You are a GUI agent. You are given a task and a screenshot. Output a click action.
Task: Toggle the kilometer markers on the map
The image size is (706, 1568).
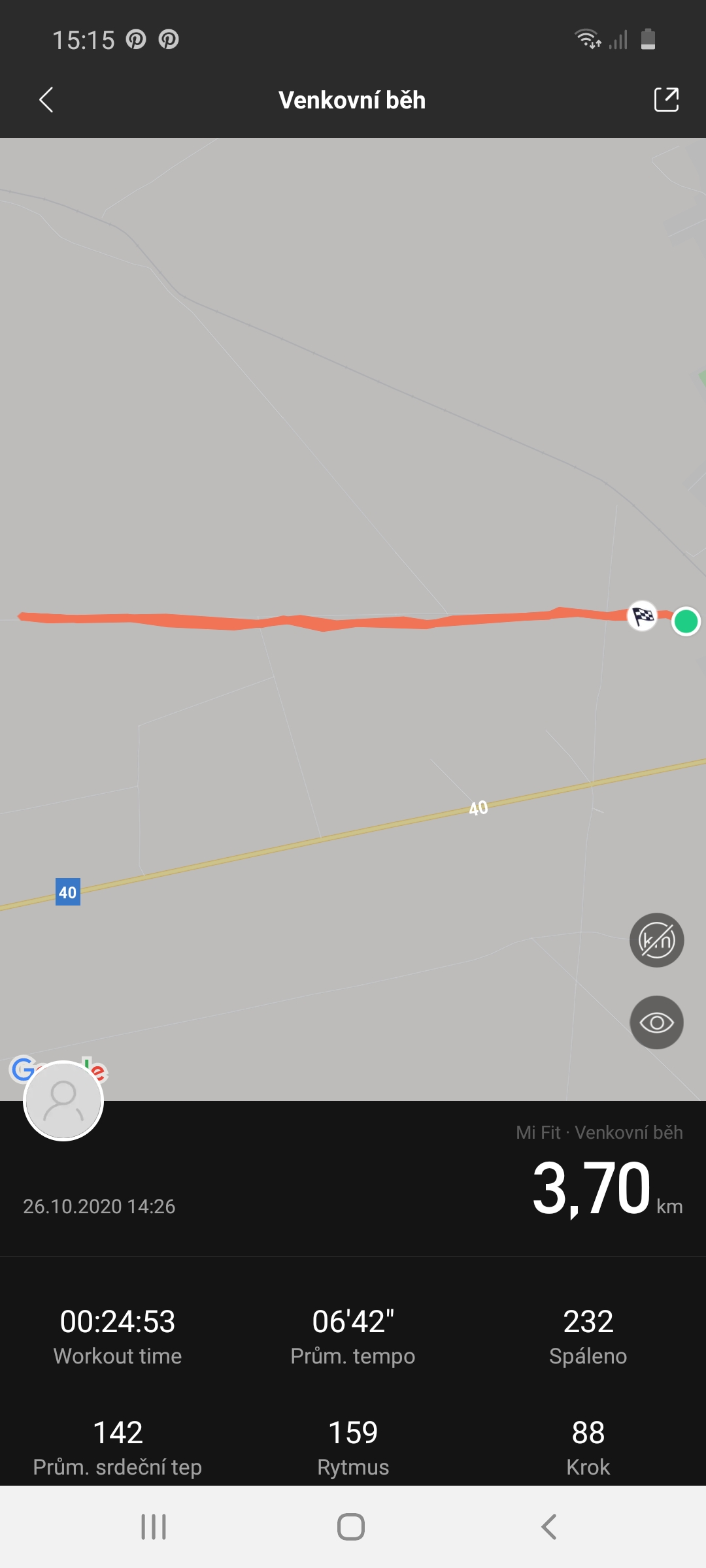[656, 940]
